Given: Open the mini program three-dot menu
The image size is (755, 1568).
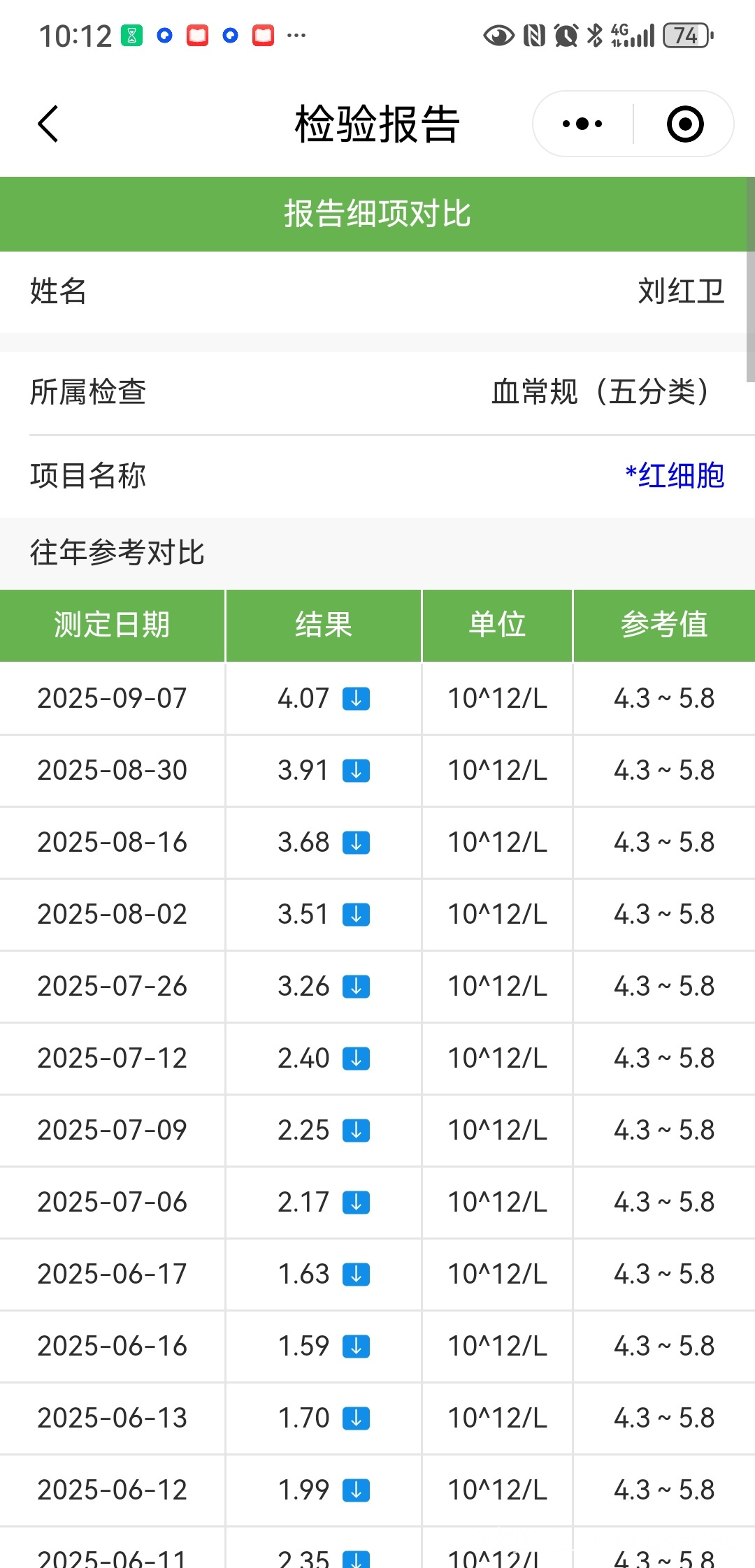Looking at the screenshot, I should 582,124.
